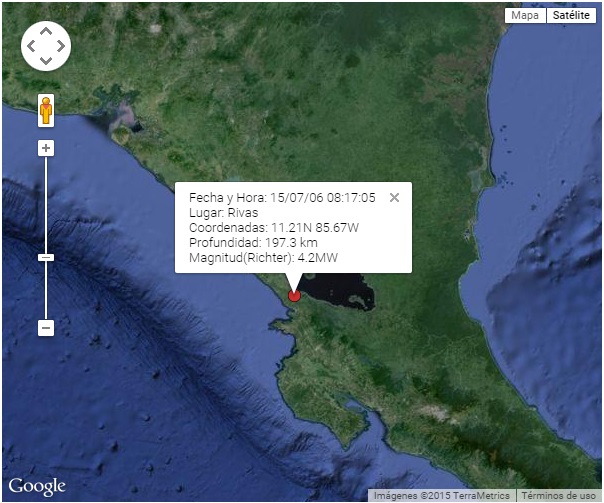Image resolution: width=604 pixels, height=503 pixels.
Task: Close the earthquake info popup
Action: (x=394, y=198)
